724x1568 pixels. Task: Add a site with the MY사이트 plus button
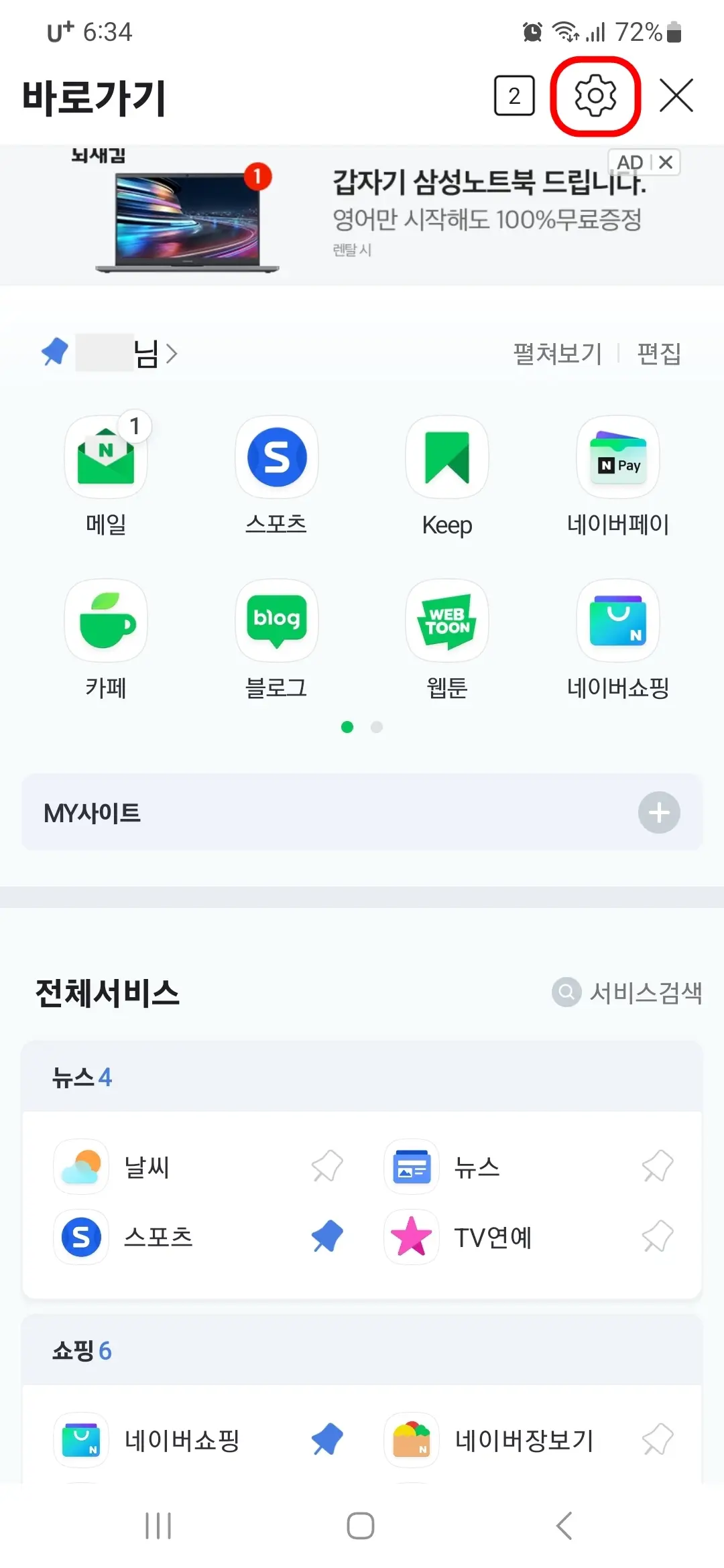click(x=659, y=813)
